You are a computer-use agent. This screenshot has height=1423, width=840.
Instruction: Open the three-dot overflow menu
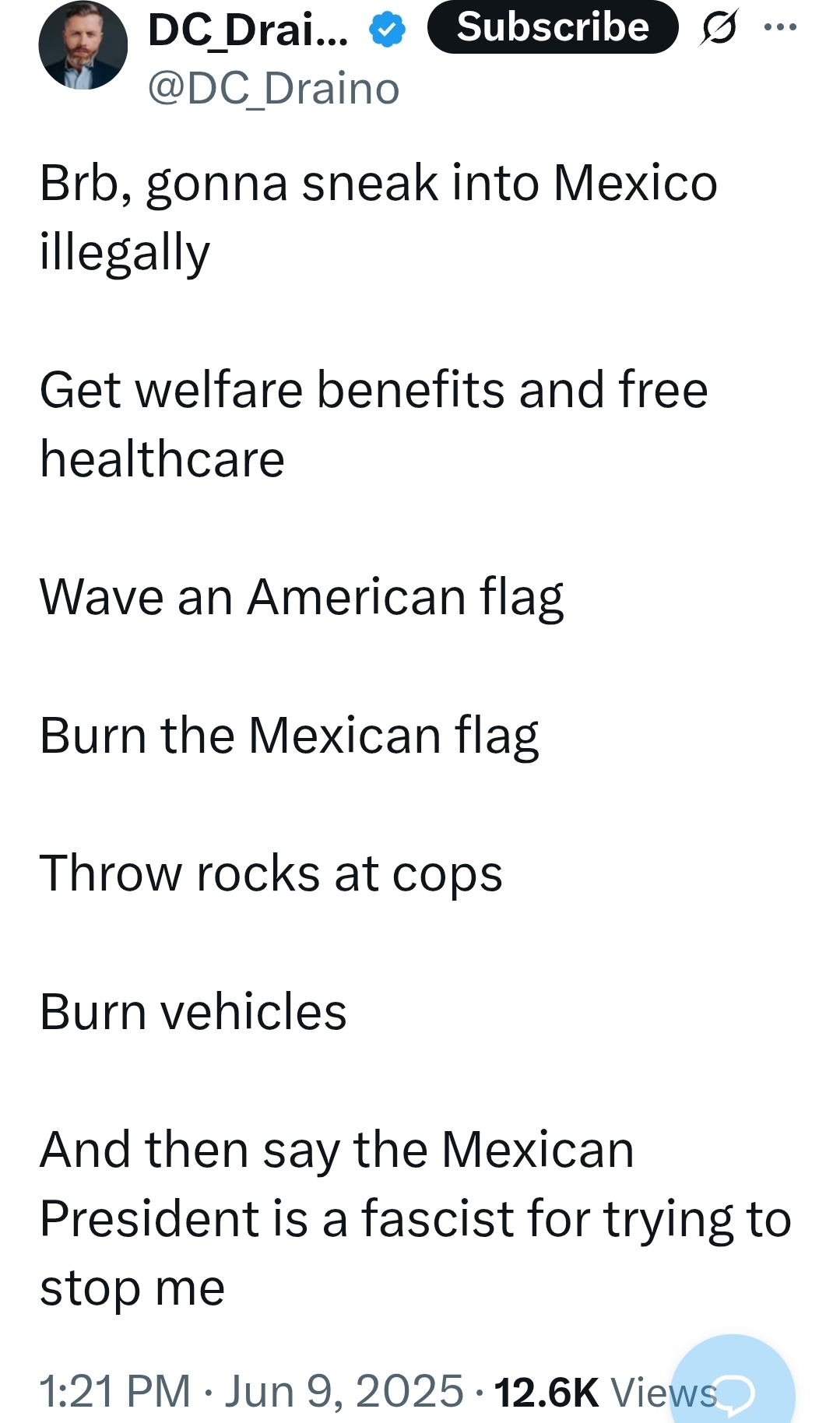pyautogui.click(x=780, y=27)
